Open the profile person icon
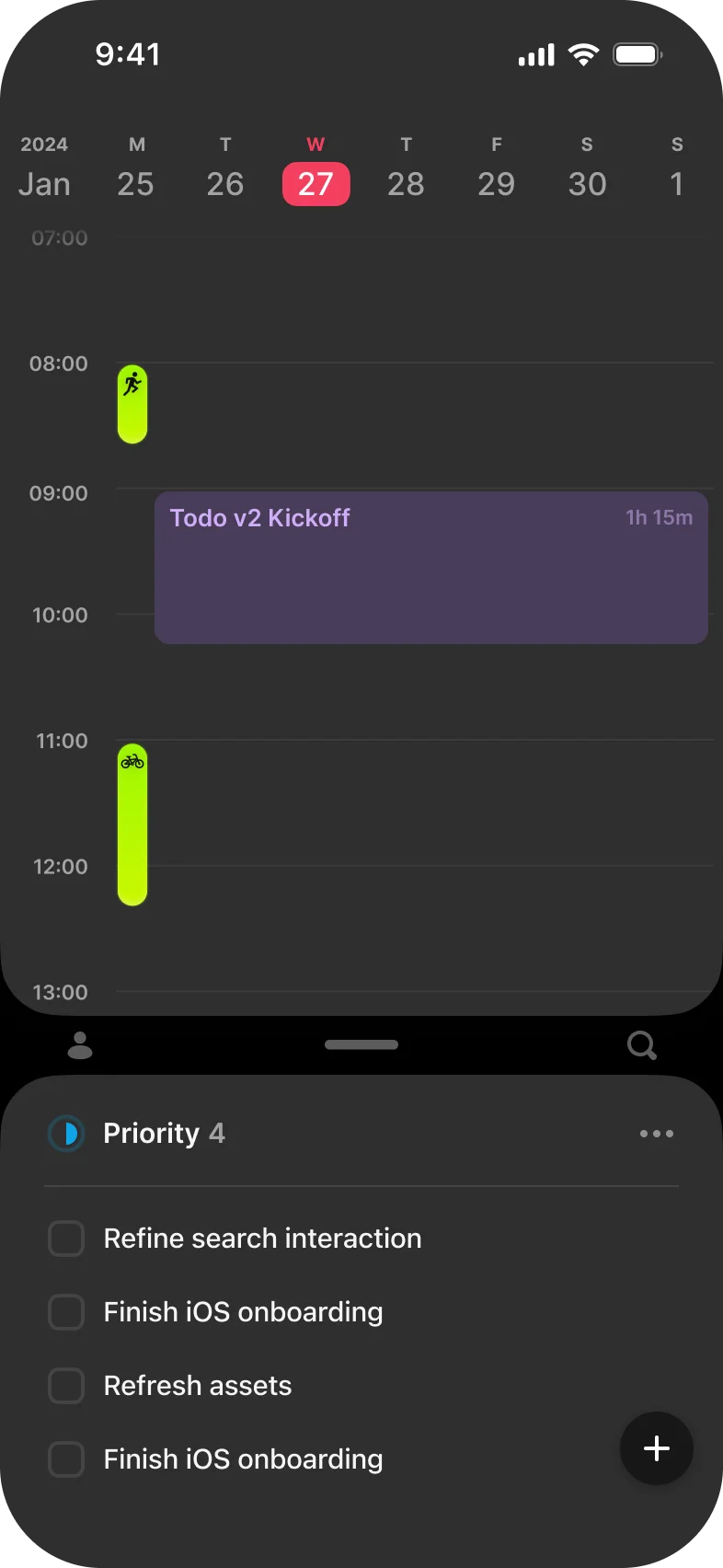 80,1045
